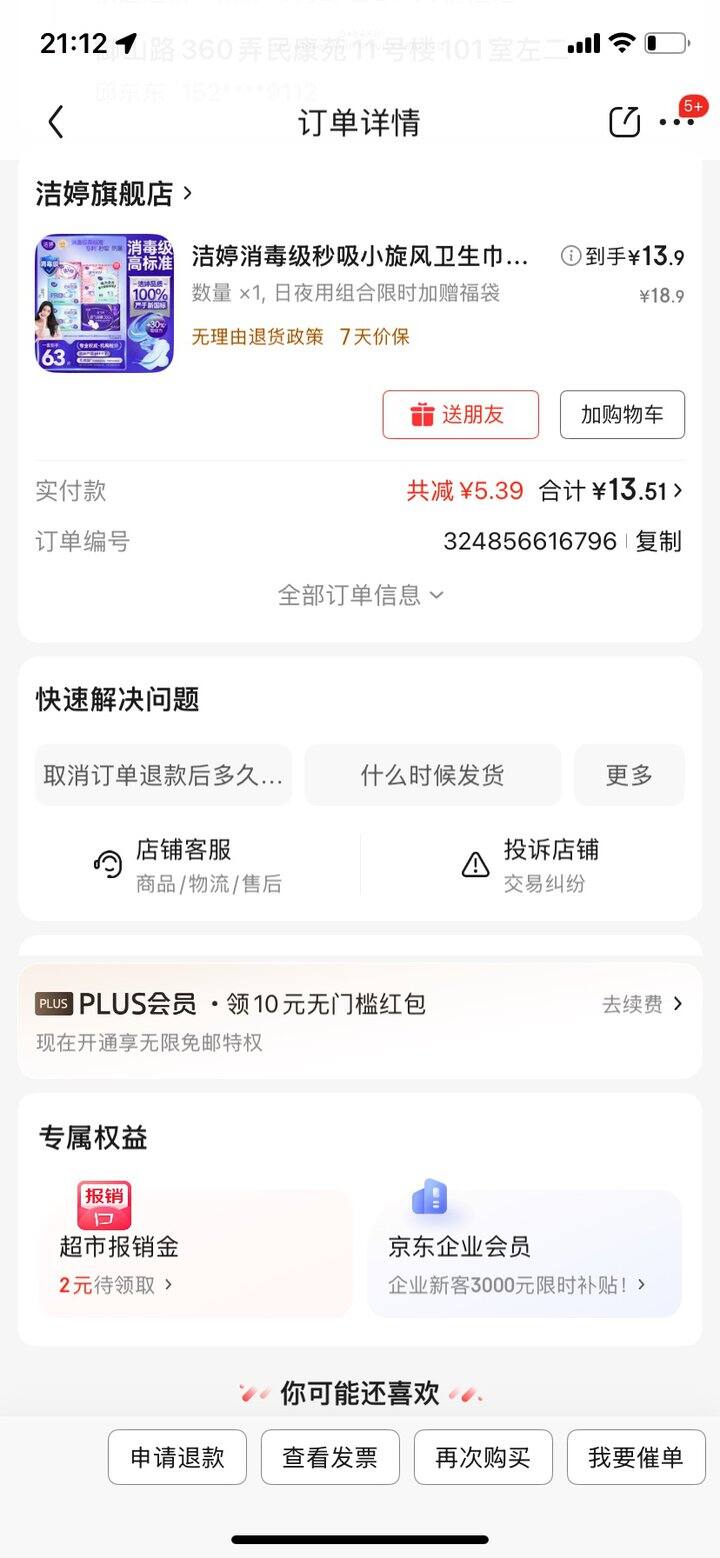The height and width of the screenshot is (1558, 720).
Task: Tap 申请退款 to request a refund
Action: tap(177, 1457)
